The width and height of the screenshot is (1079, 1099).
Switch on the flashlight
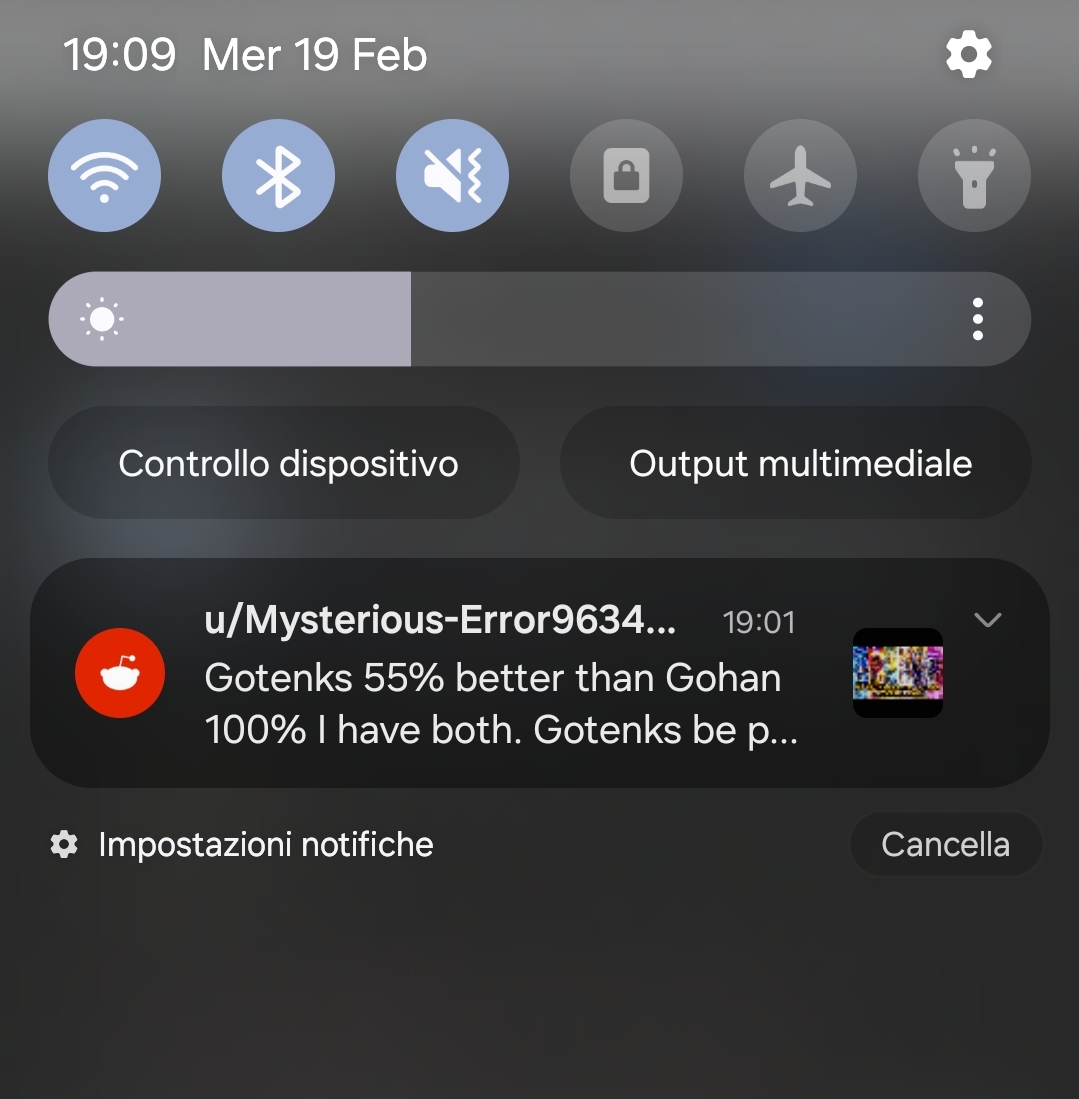[974, 176]
